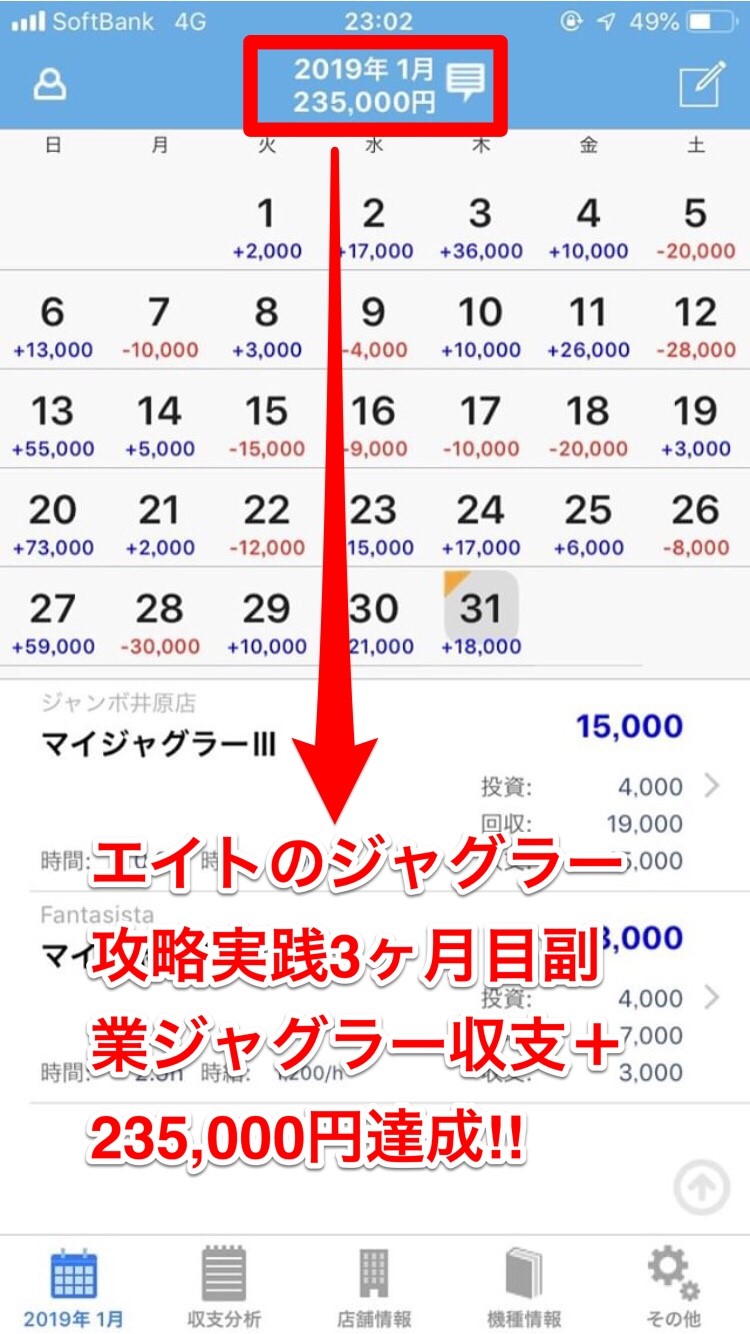Select day 5 showing -20,000

pyautogui.click(x=695, y=228)
